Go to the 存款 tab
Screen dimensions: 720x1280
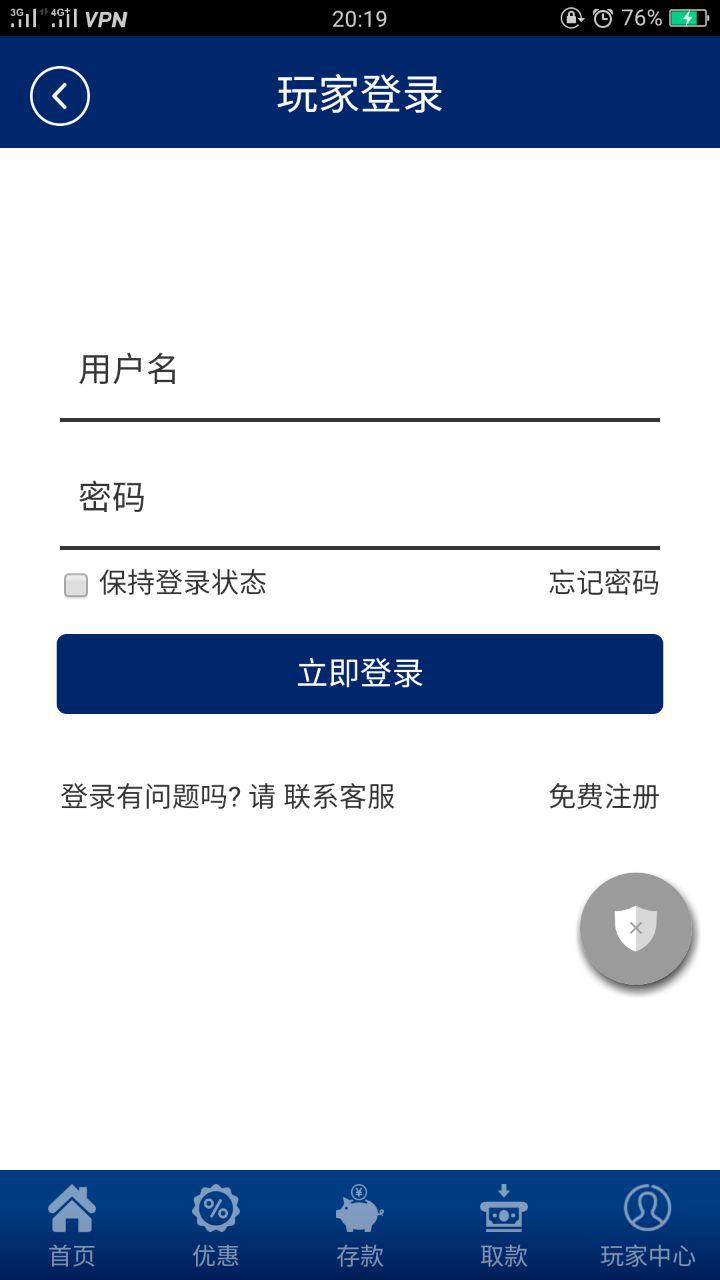pos(360,1225)
